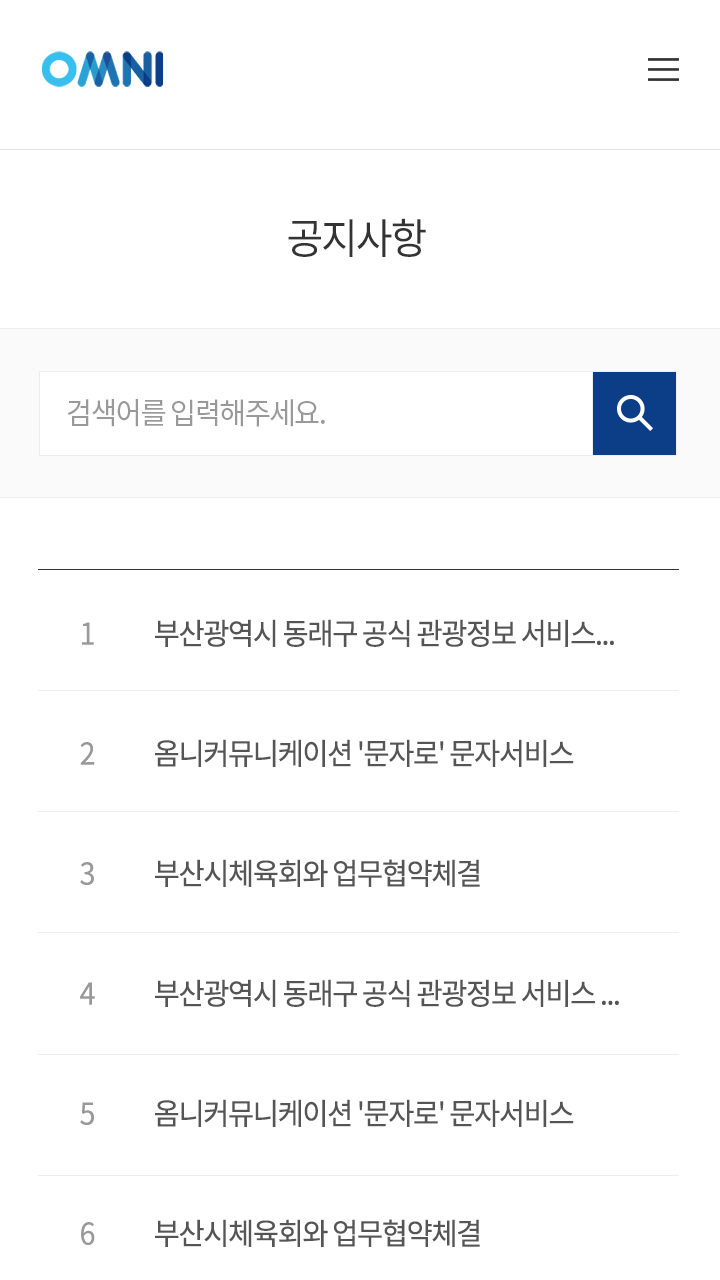Open notice 3 부산시체육회와 업무협약체결
The image size is (720, 1280).
click(318, 874)
